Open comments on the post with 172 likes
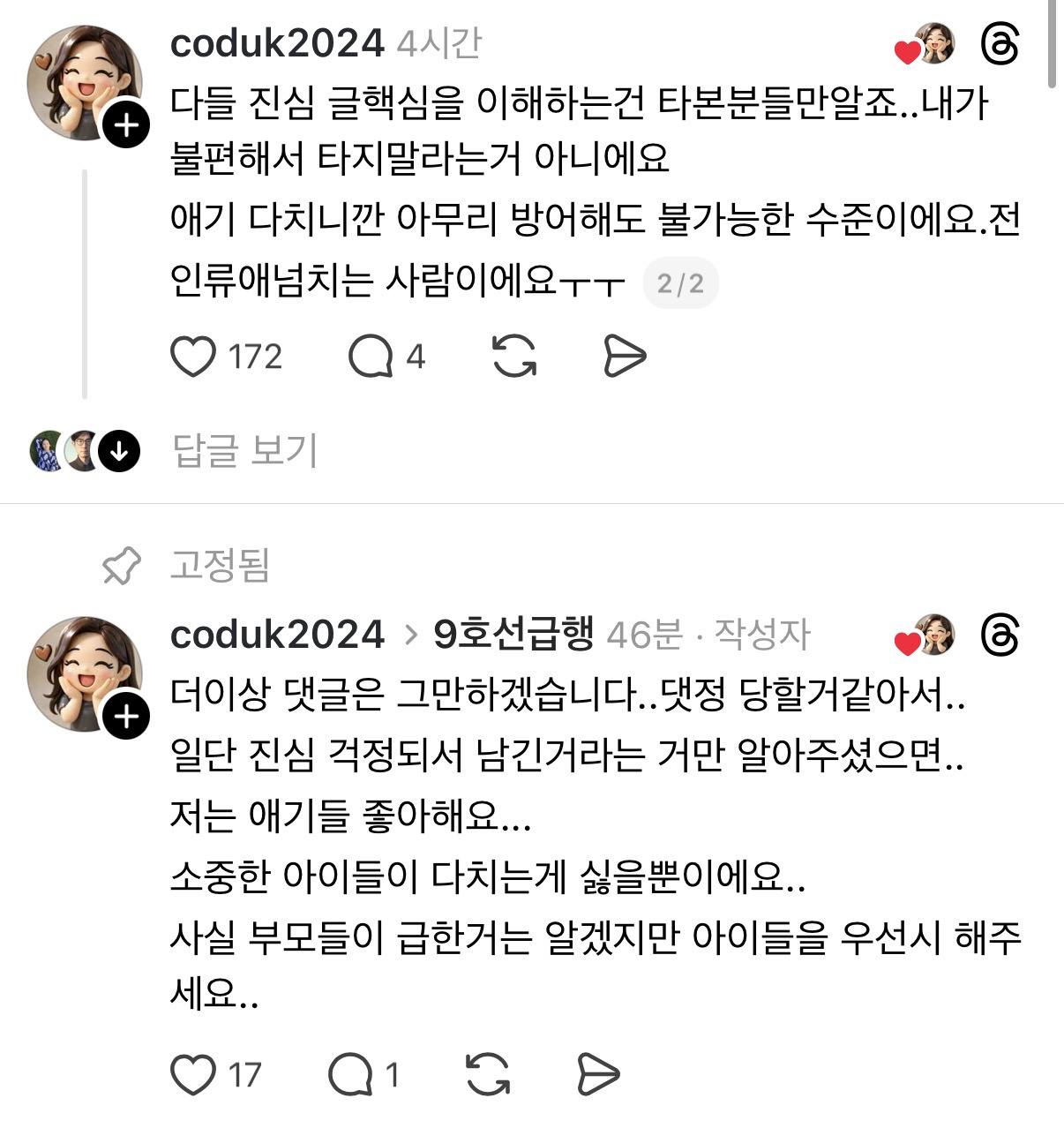Screen dimensions: 1064x1128 pyautogui.click(x=371, y=357)
